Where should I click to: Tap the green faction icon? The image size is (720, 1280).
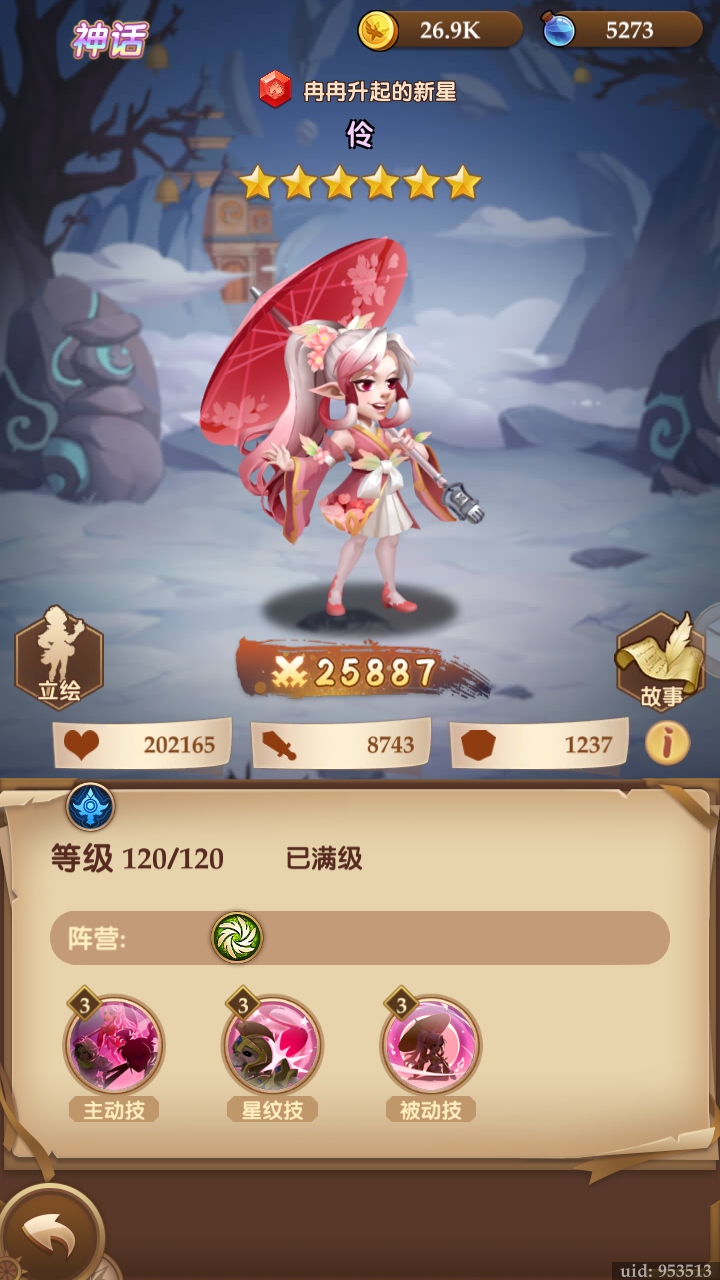[237, 938]
